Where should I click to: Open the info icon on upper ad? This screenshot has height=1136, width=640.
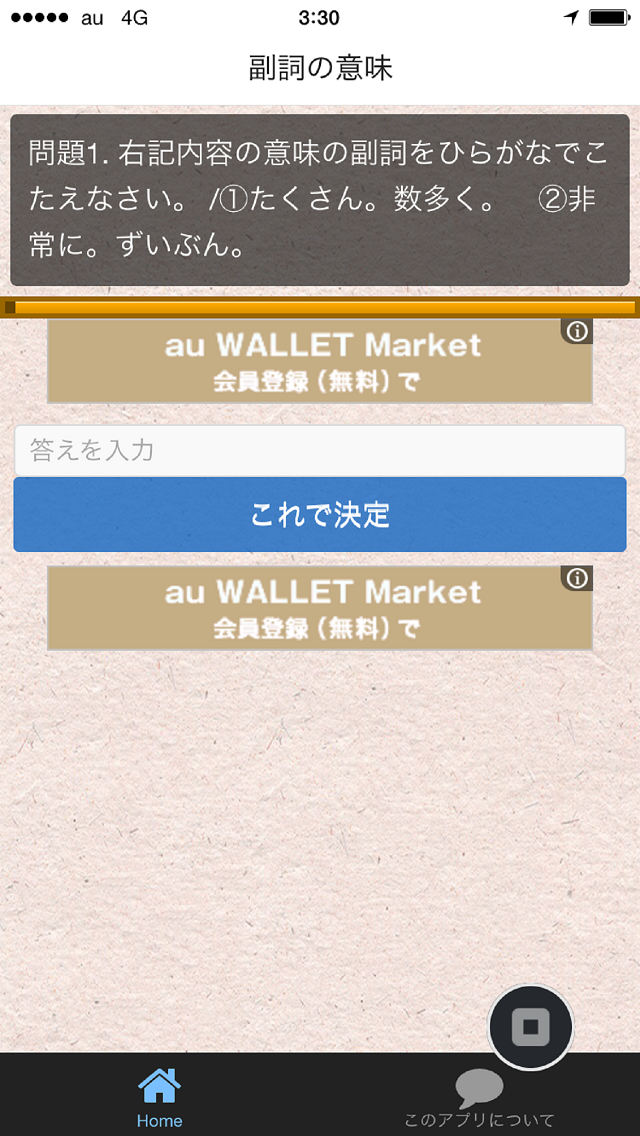coord(578,332)
